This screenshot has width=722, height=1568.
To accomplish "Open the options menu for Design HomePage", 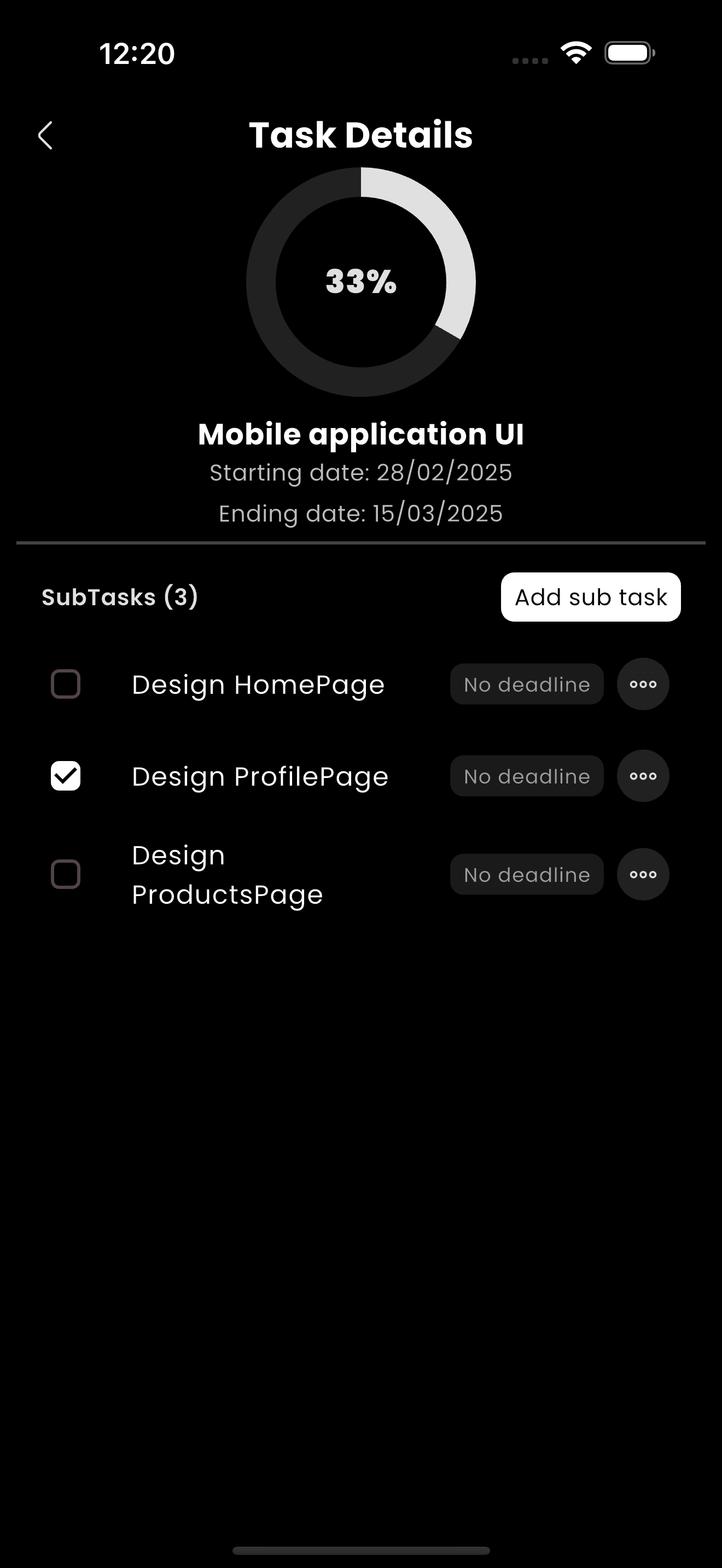I will click(642, 683).
